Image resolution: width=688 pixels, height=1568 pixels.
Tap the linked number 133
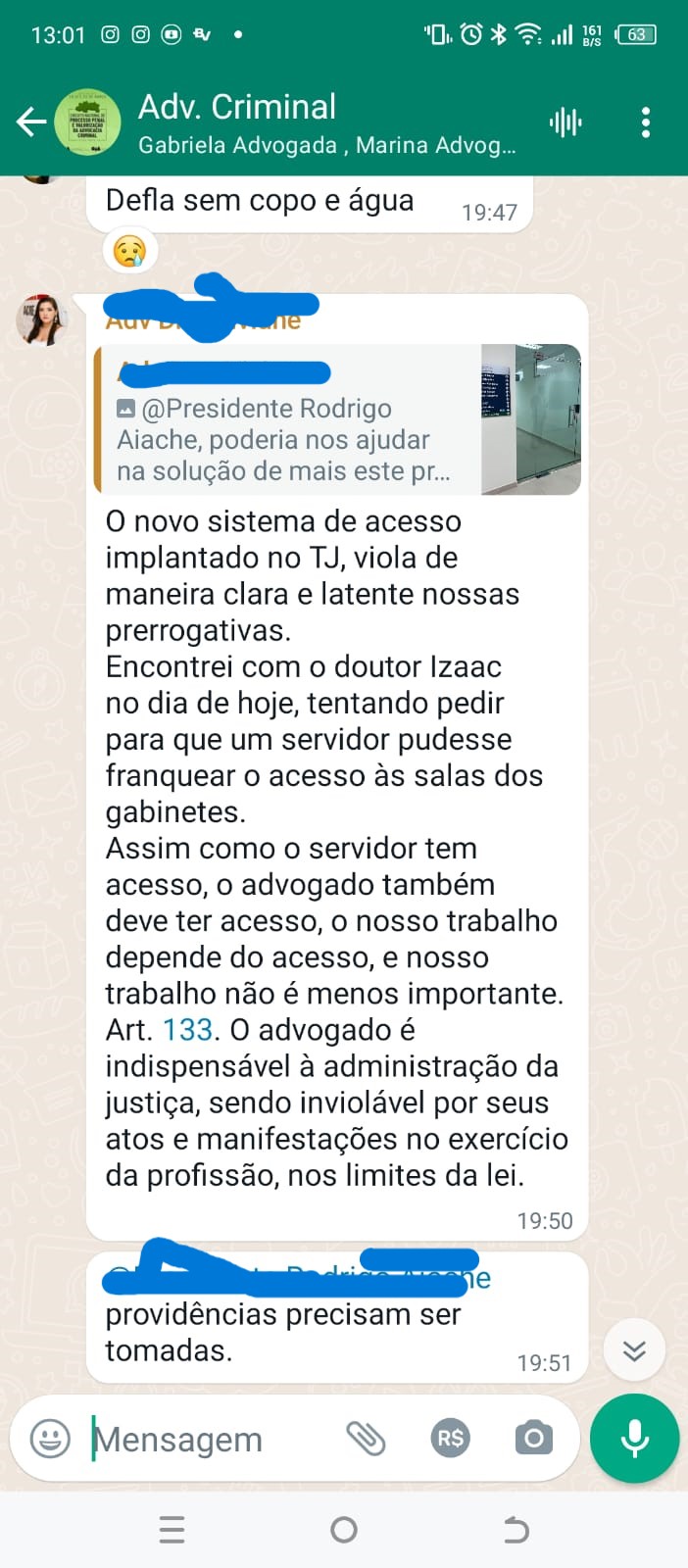(x=187, y=1030)
